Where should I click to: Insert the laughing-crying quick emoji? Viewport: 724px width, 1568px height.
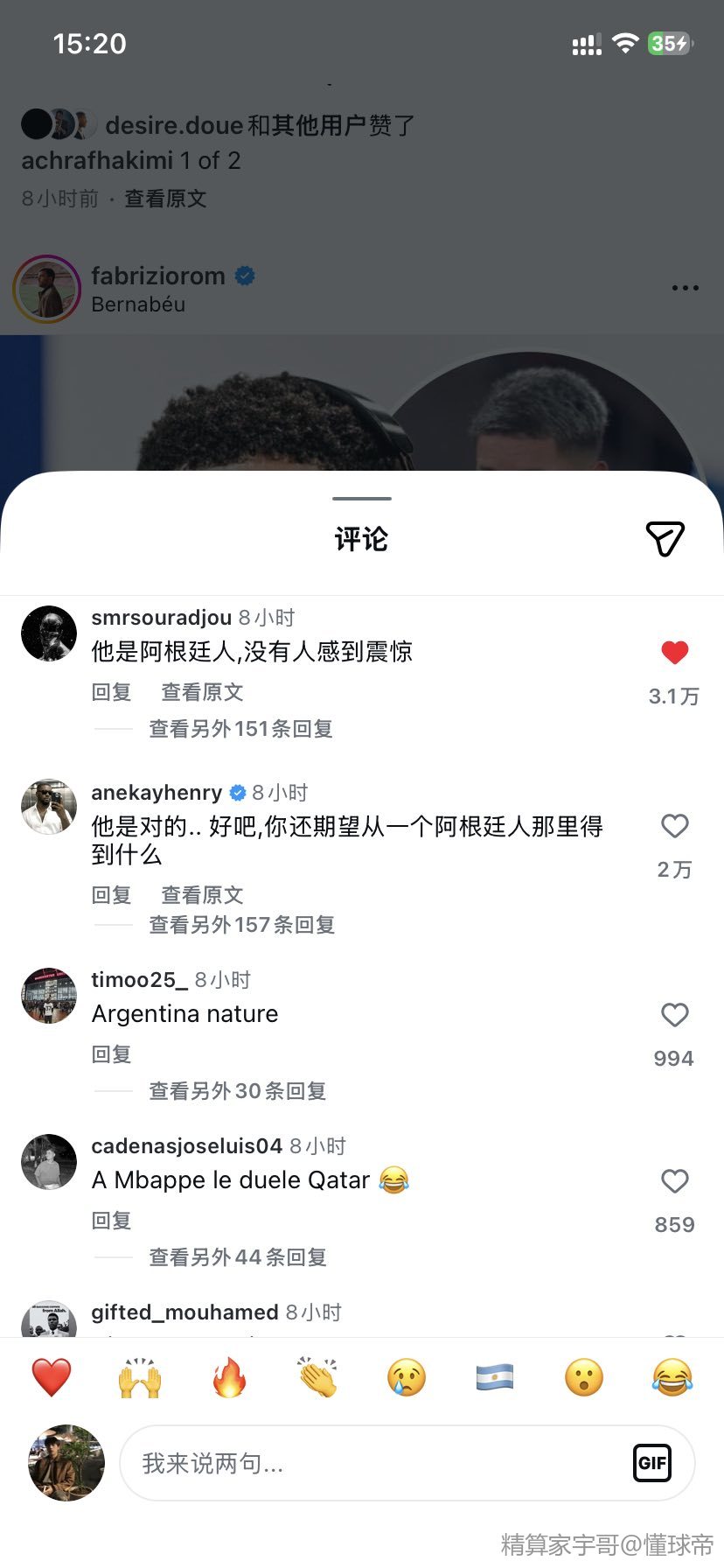click(x=672, y=1378)
